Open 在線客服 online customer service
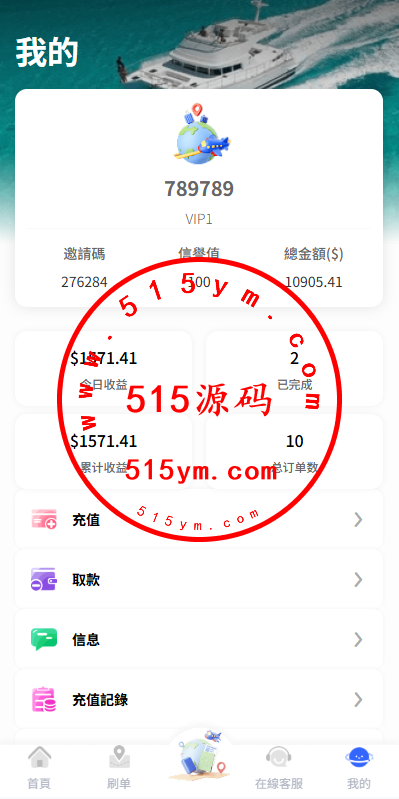The height and width of the screenshot is (799, 399). click(x=279, y=767)
